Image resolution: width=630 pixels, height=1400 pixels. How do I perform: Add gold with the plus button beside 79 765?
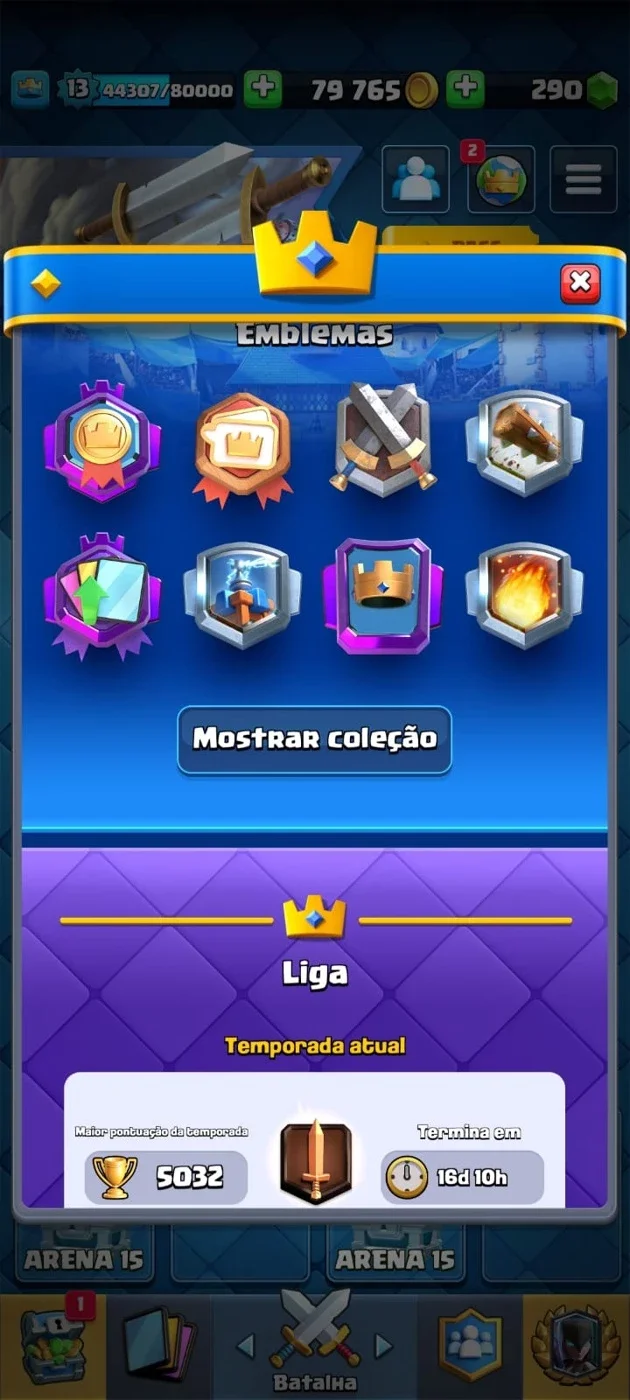tap(465, 89)
